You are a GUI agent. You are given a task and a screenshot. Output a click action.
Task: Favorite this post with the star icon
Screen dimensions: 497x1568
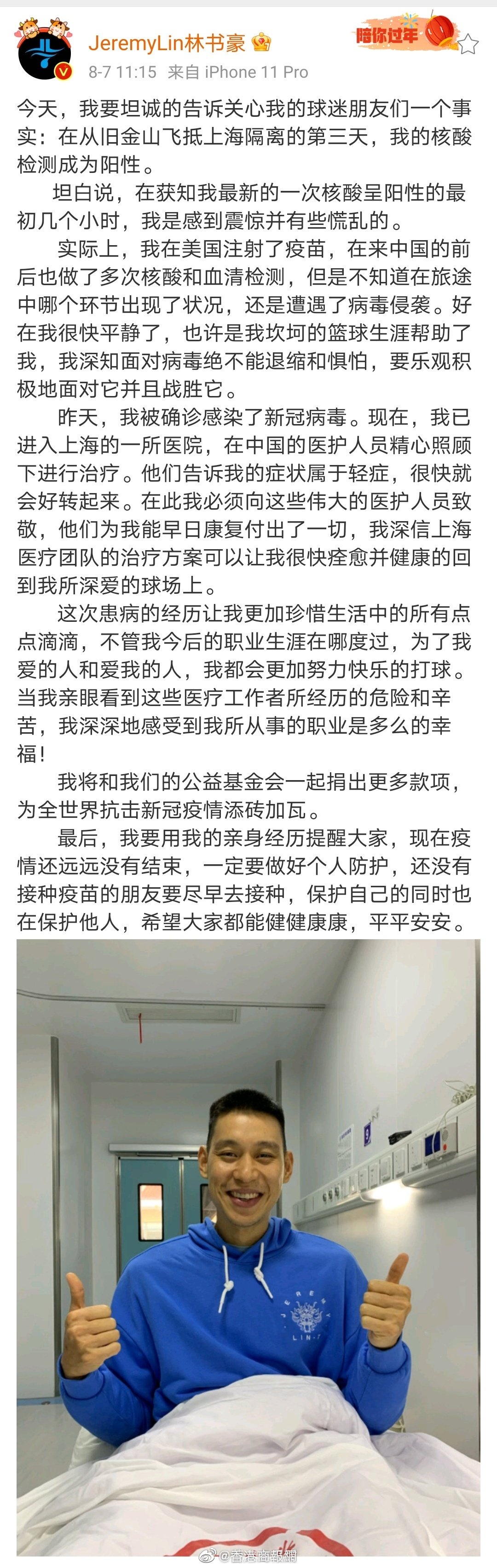click(x=468, y=44)
